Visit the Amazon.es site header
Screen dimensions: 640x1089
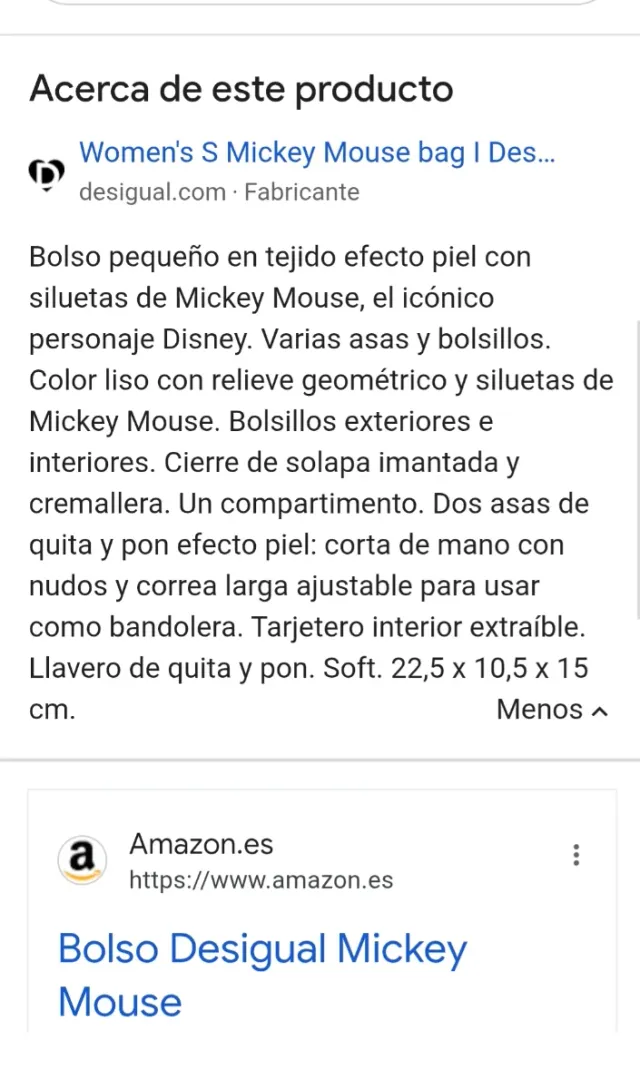tap(200, 845)
